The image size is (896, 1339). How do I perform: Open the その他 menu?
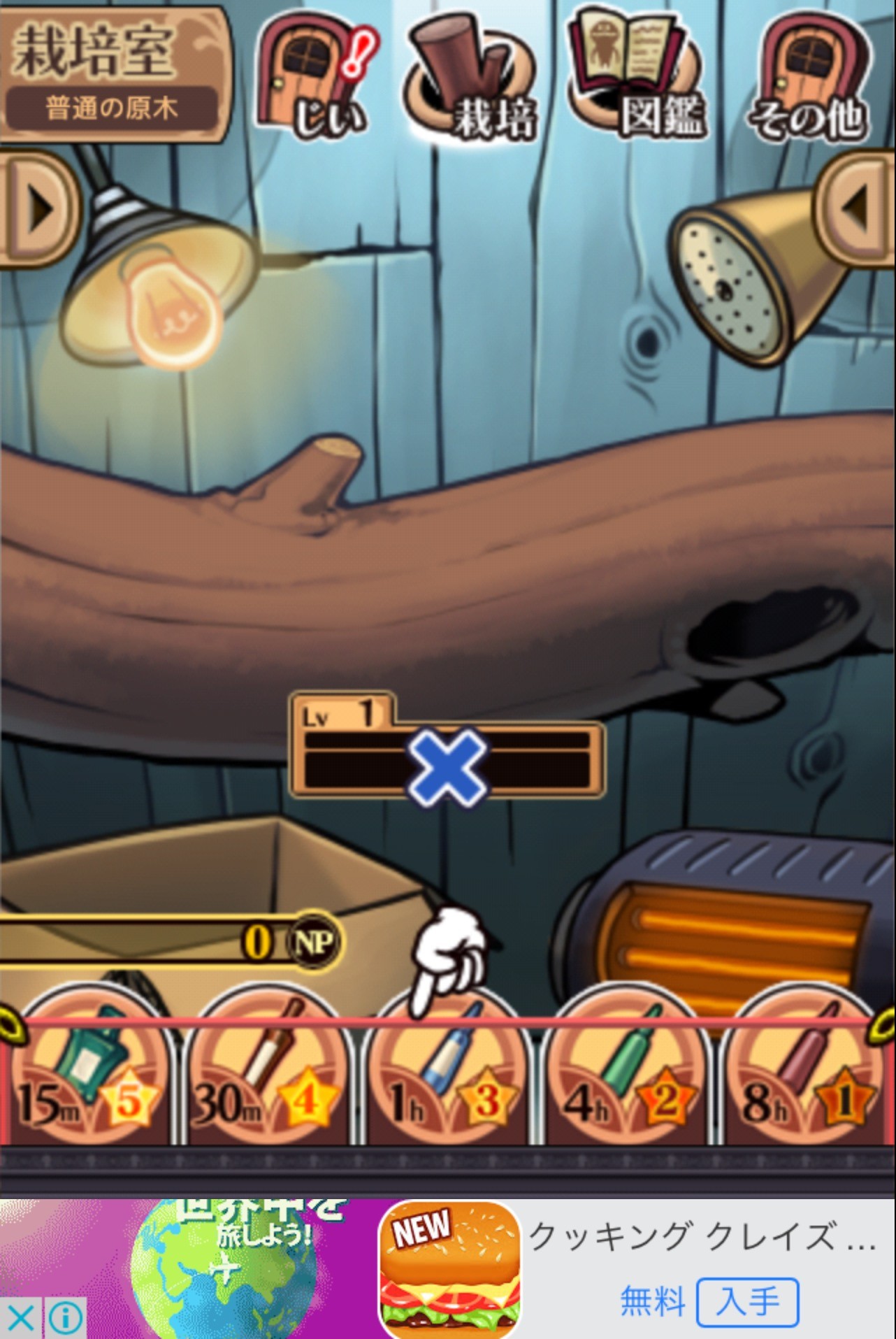pos(811,76)
